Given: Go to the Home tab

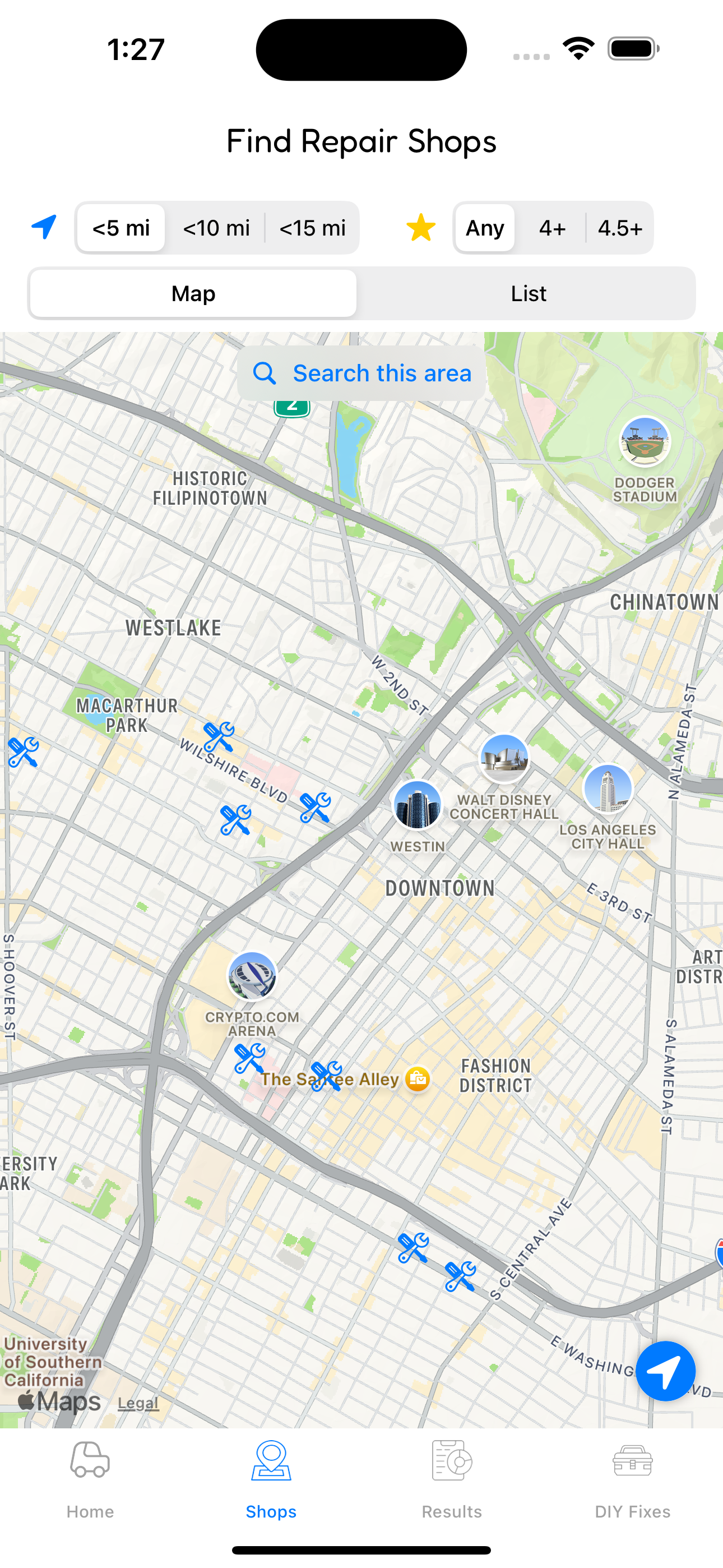Looking at the screenshot, I should [x=90, y=1478].
